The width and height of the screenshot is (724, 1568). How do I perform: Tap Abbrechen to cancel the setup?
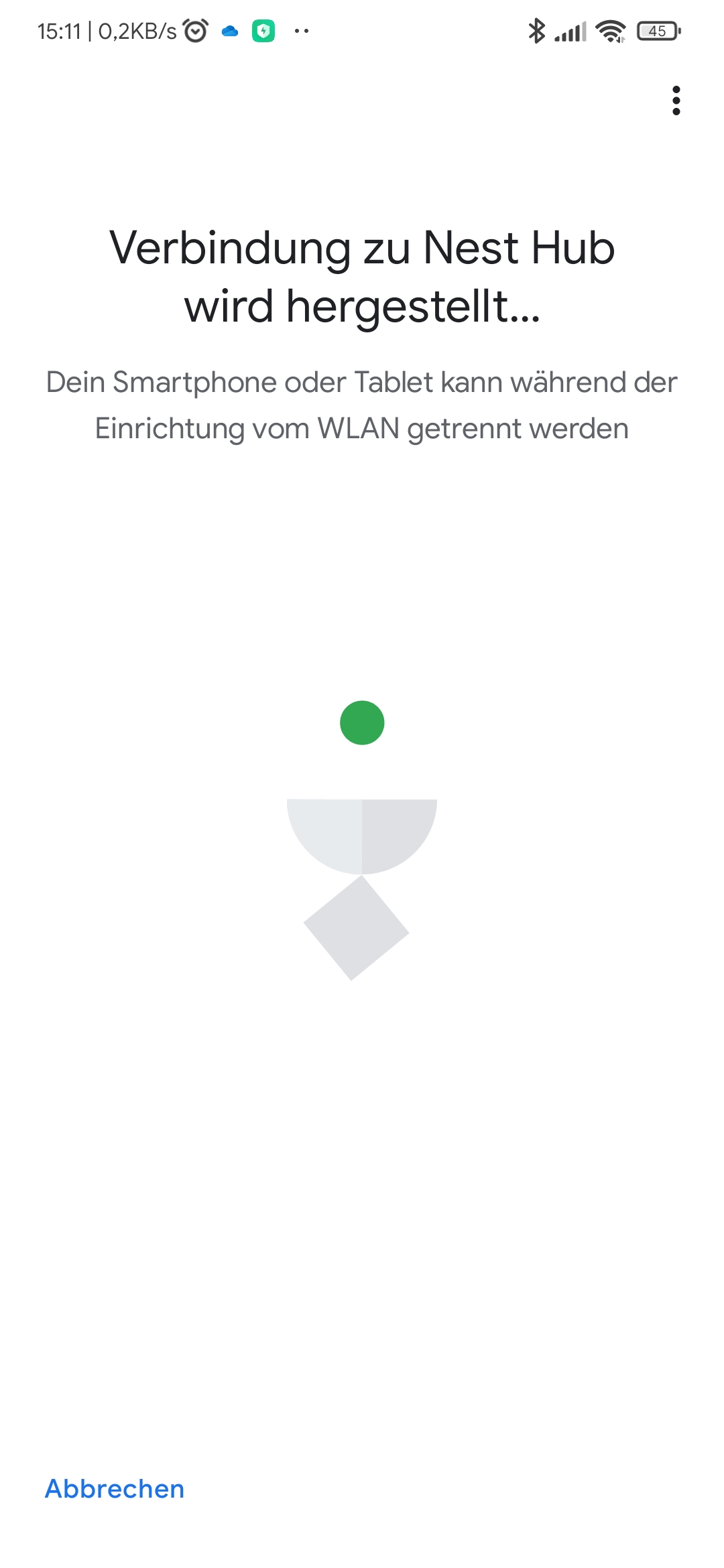(x=115, y=1488)
